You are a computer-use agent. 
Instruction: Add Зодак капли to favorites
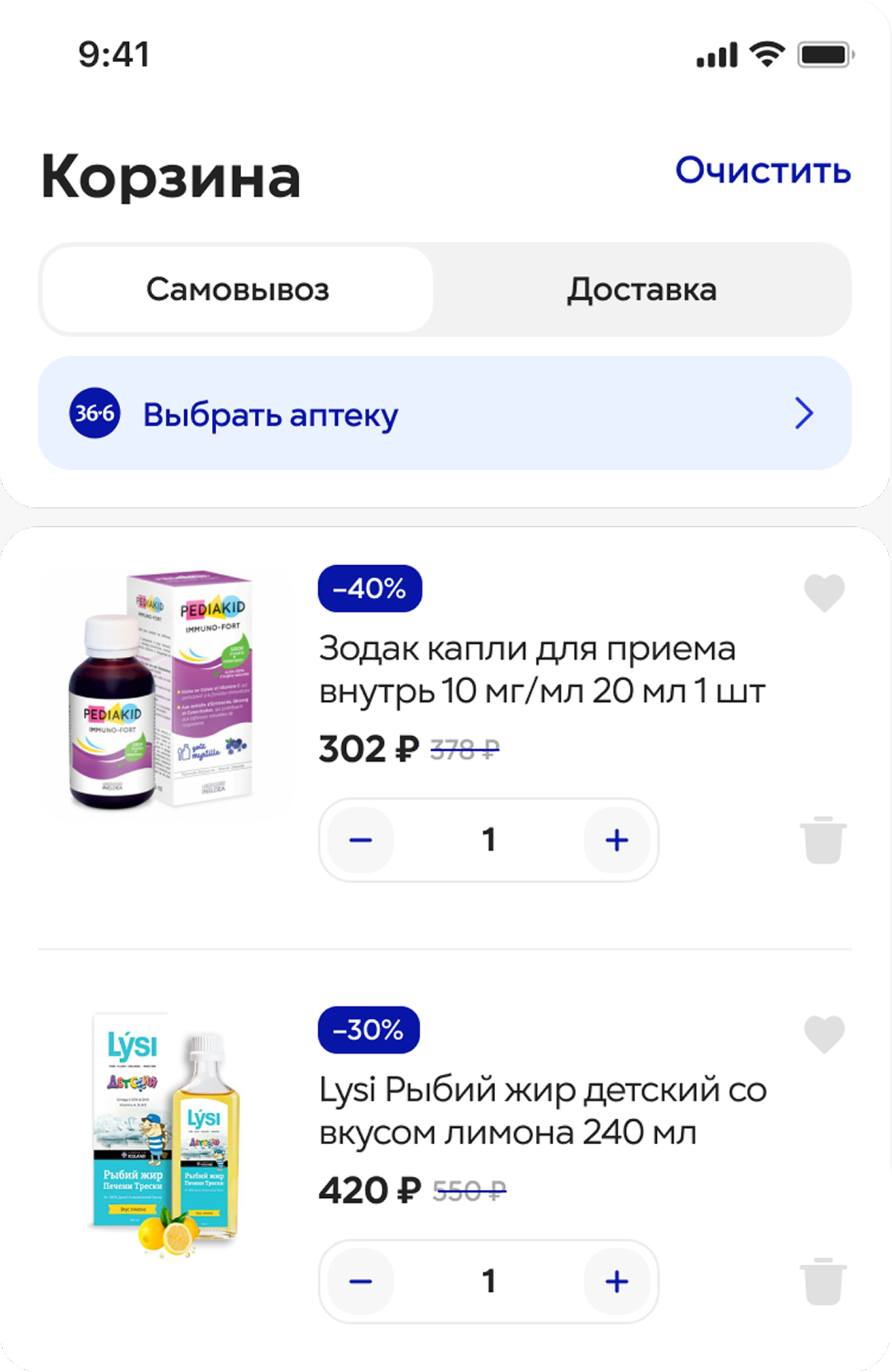[824, 593]
